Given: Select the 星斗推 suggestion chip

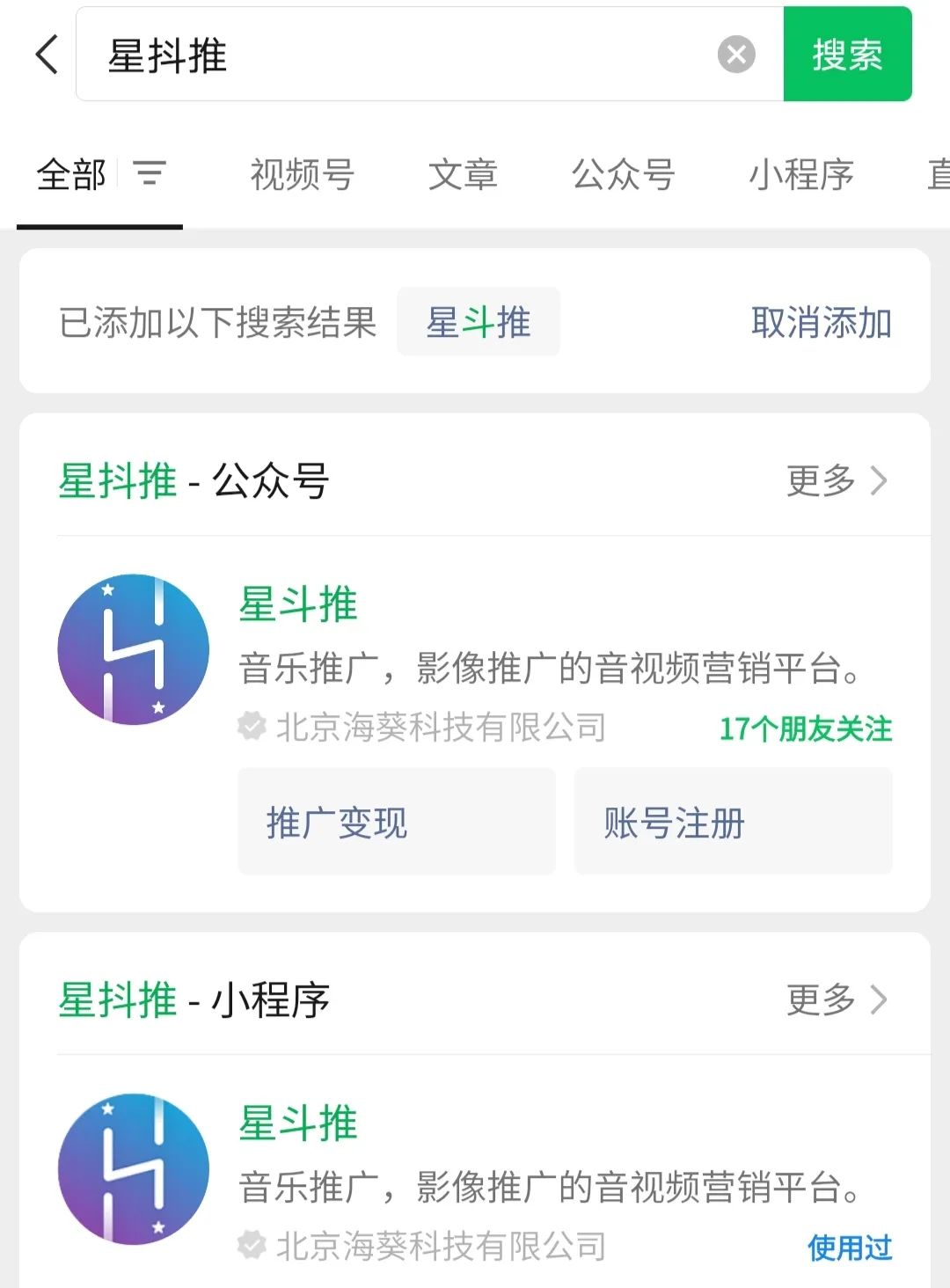Looking at the screenshot, I should 479,322.
